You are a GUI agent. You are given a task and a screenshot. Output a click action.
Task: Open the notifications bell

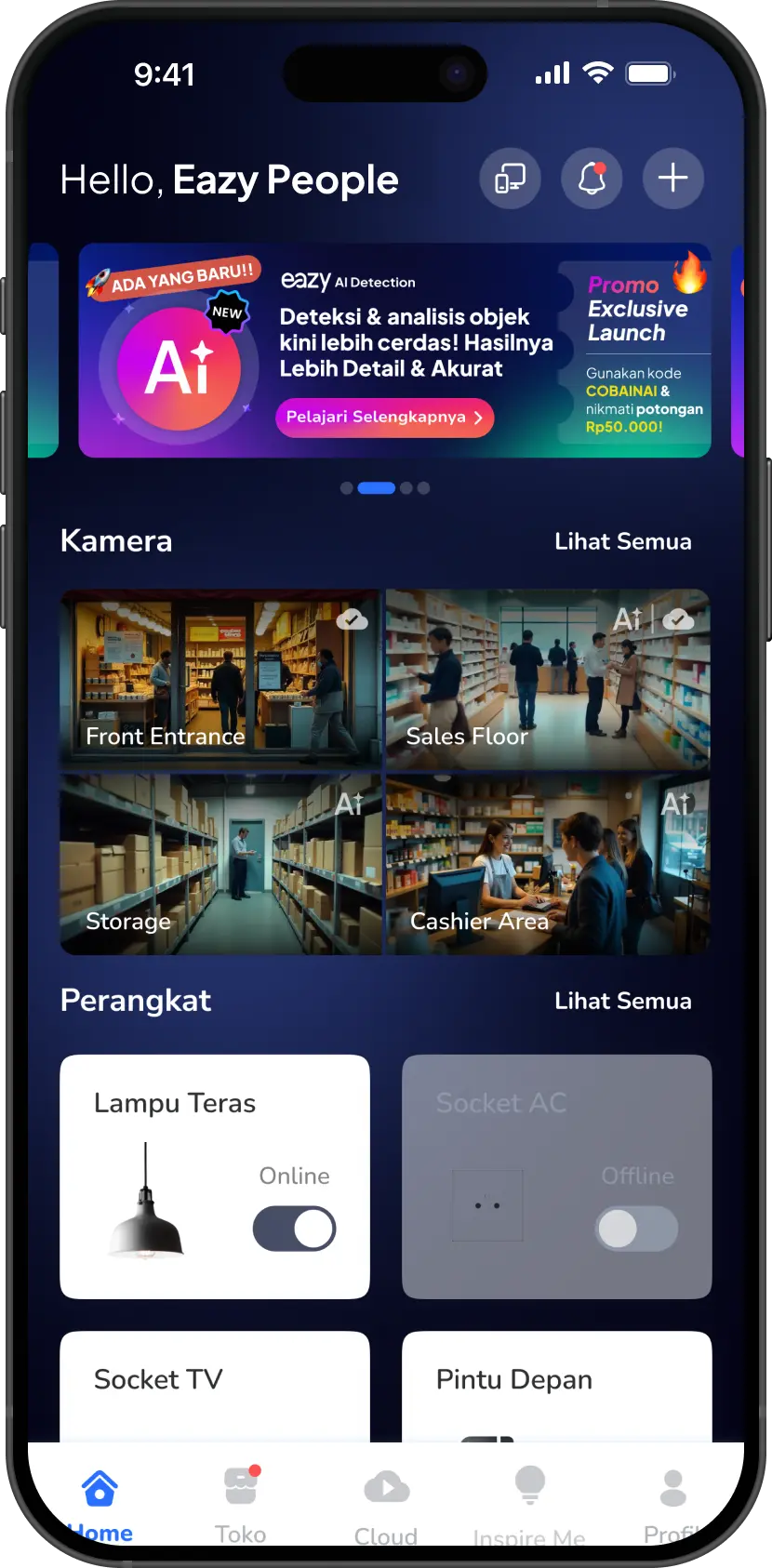[592, 179]
